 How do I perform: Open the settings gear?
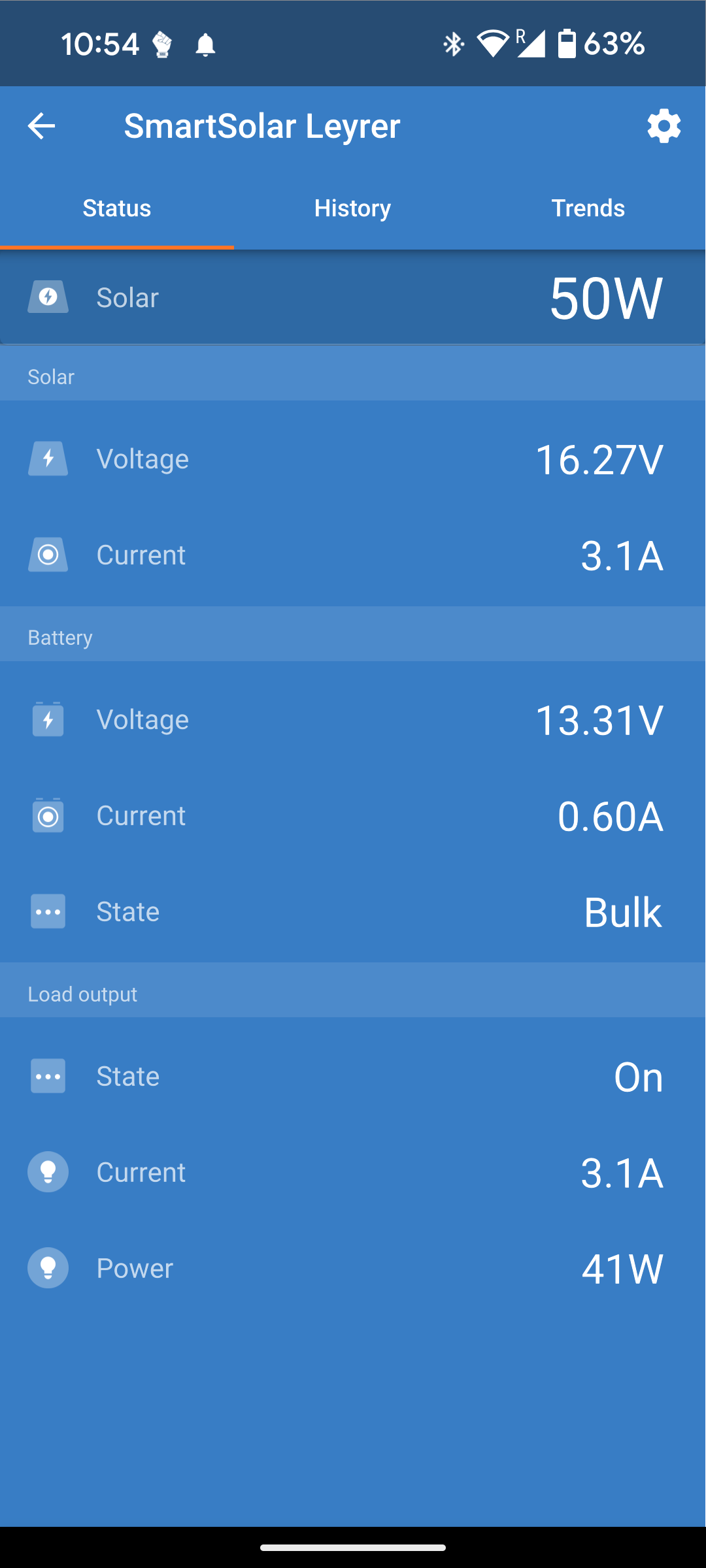click(664, 126)
